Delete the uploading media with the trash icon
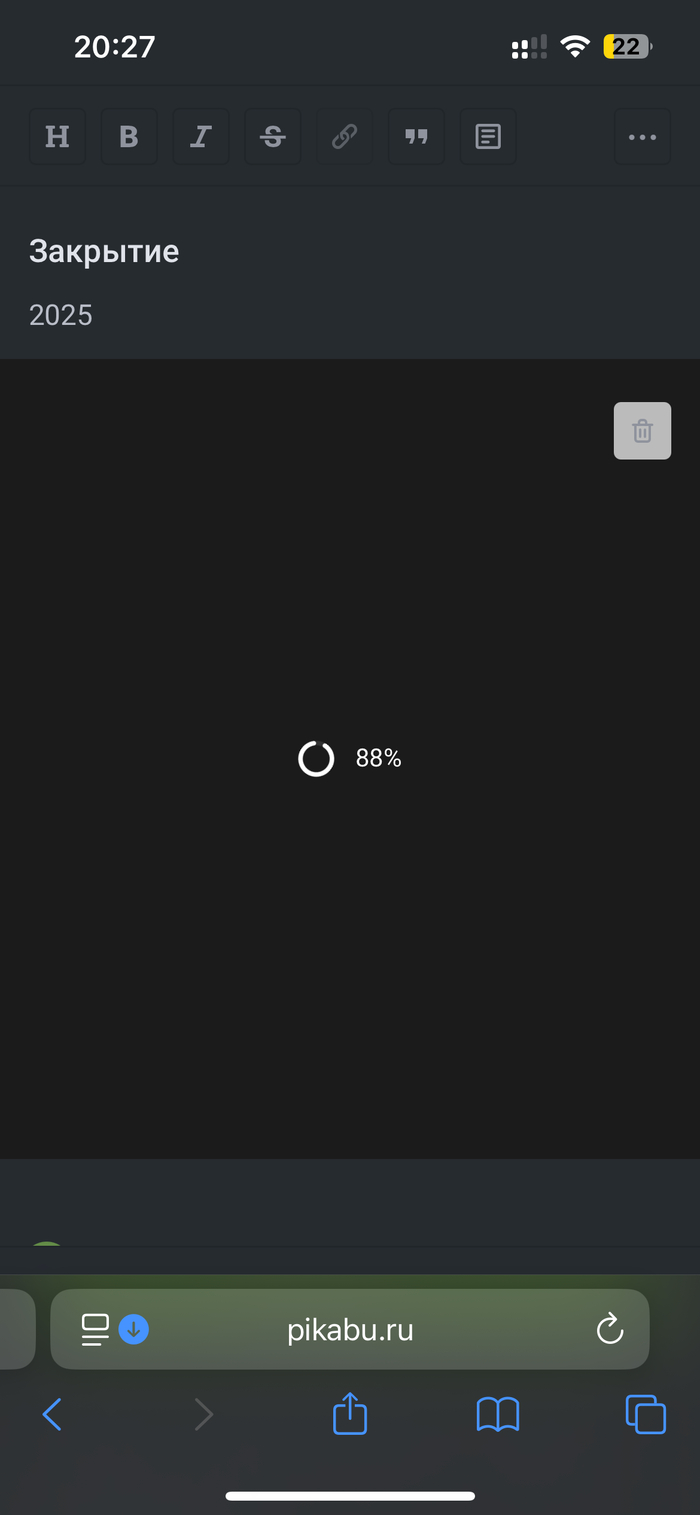Image resolution: width=700 pixels, height=1515 pixels. pos(642,431)
